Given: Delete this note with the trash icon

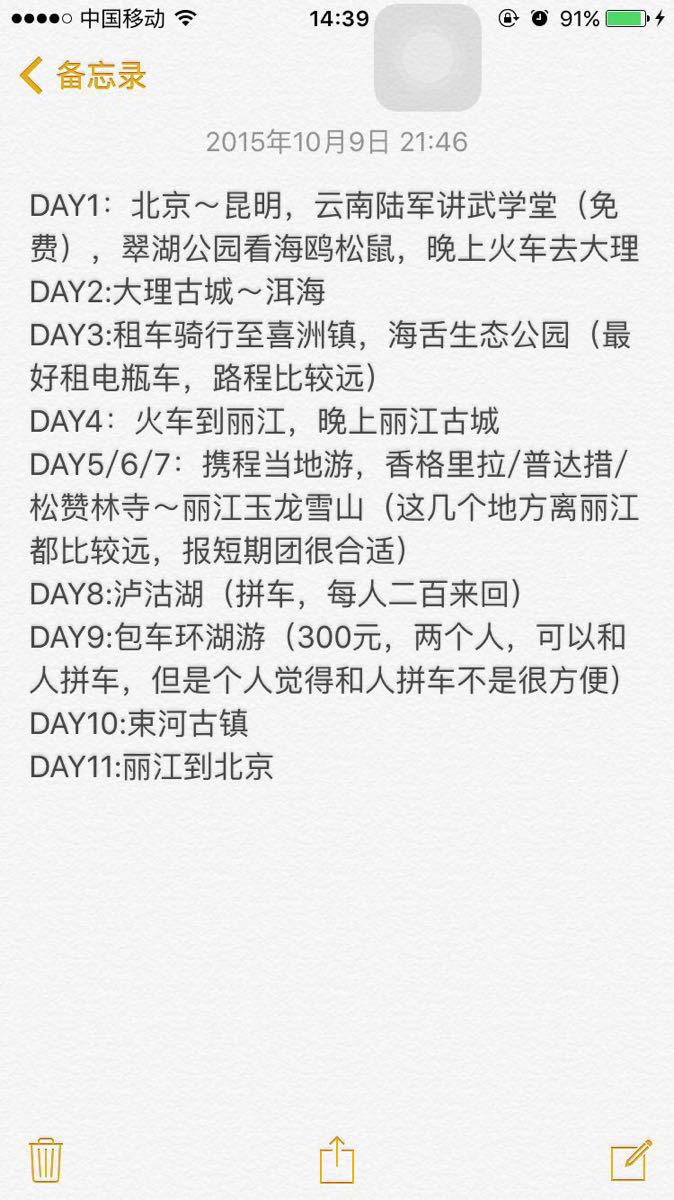Looking at the screenshot, I should [46, 1160].
